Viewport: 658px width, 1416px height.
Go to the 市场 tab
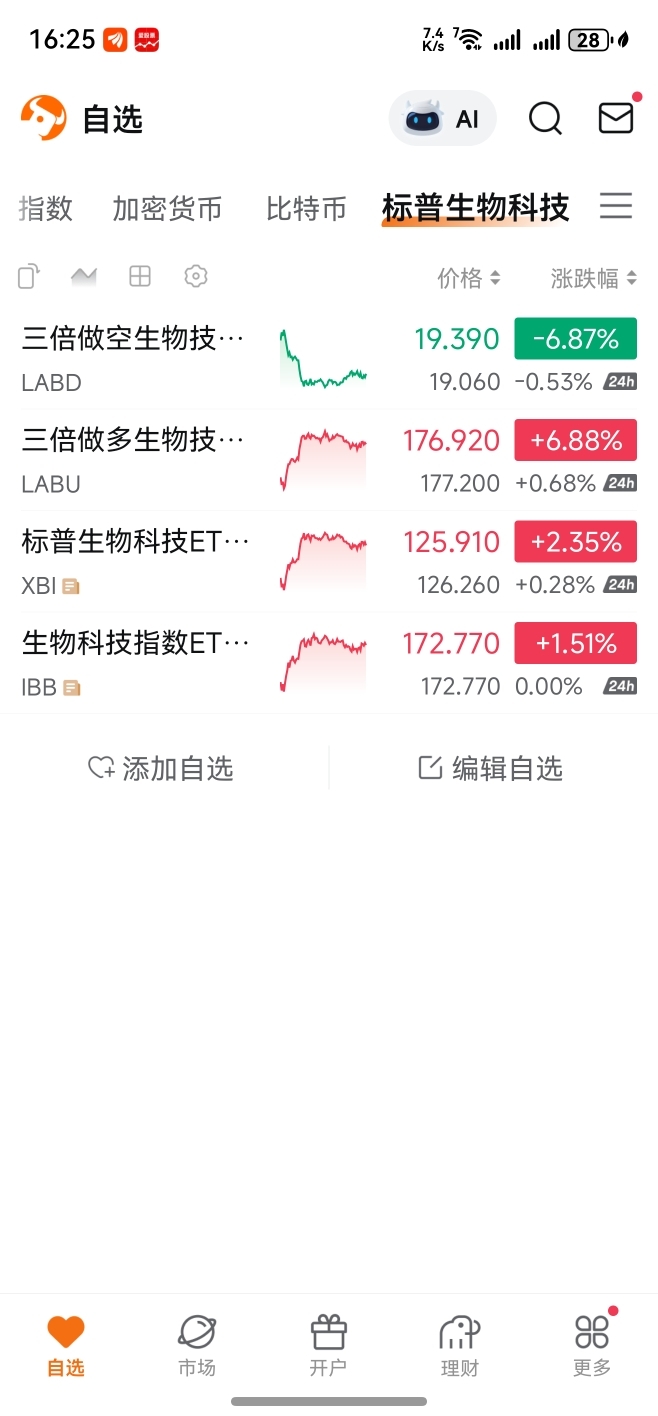(x=197, y=1345)
